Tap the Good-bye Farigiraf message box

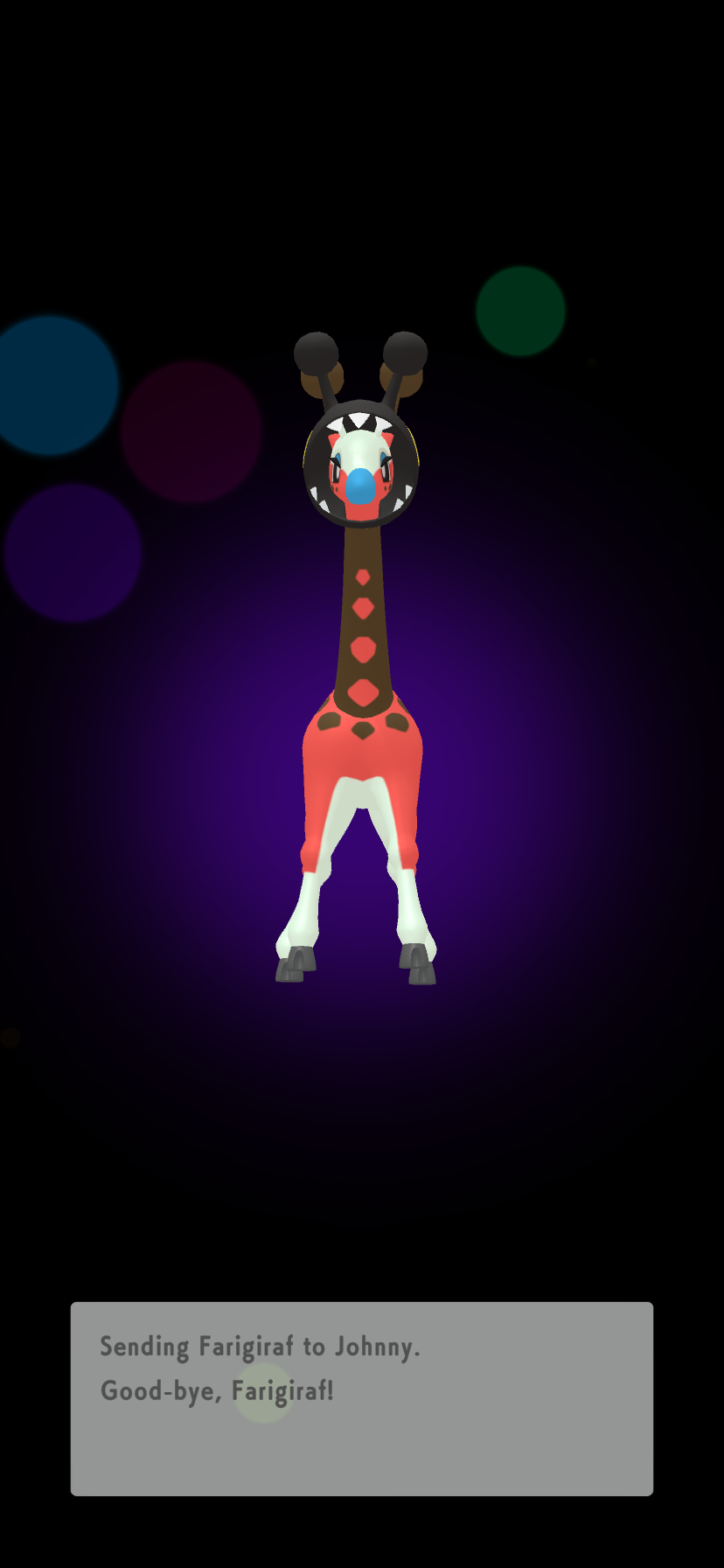(x=362, y=1398)
